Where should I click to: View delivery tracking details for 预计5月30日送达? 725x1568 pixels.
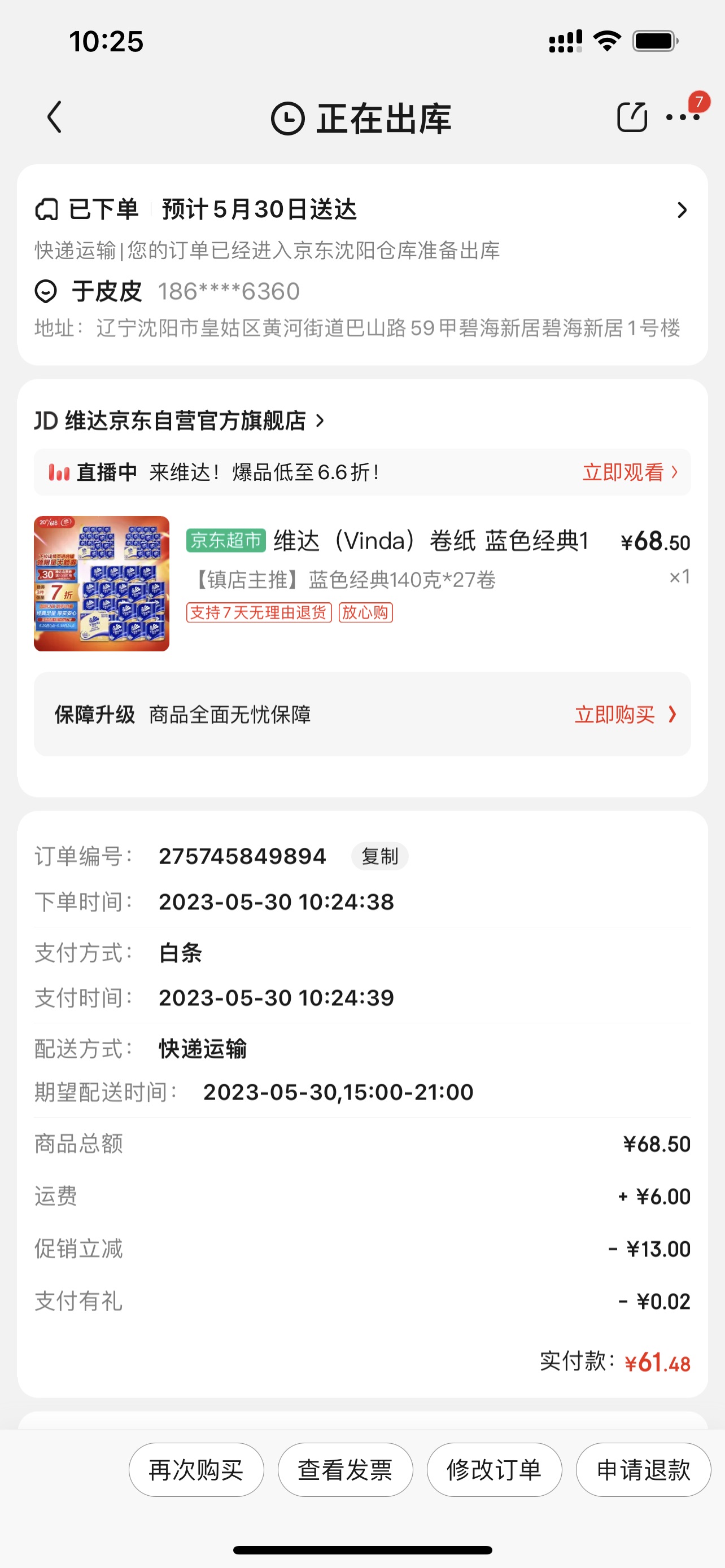click(x=681, y=210)
